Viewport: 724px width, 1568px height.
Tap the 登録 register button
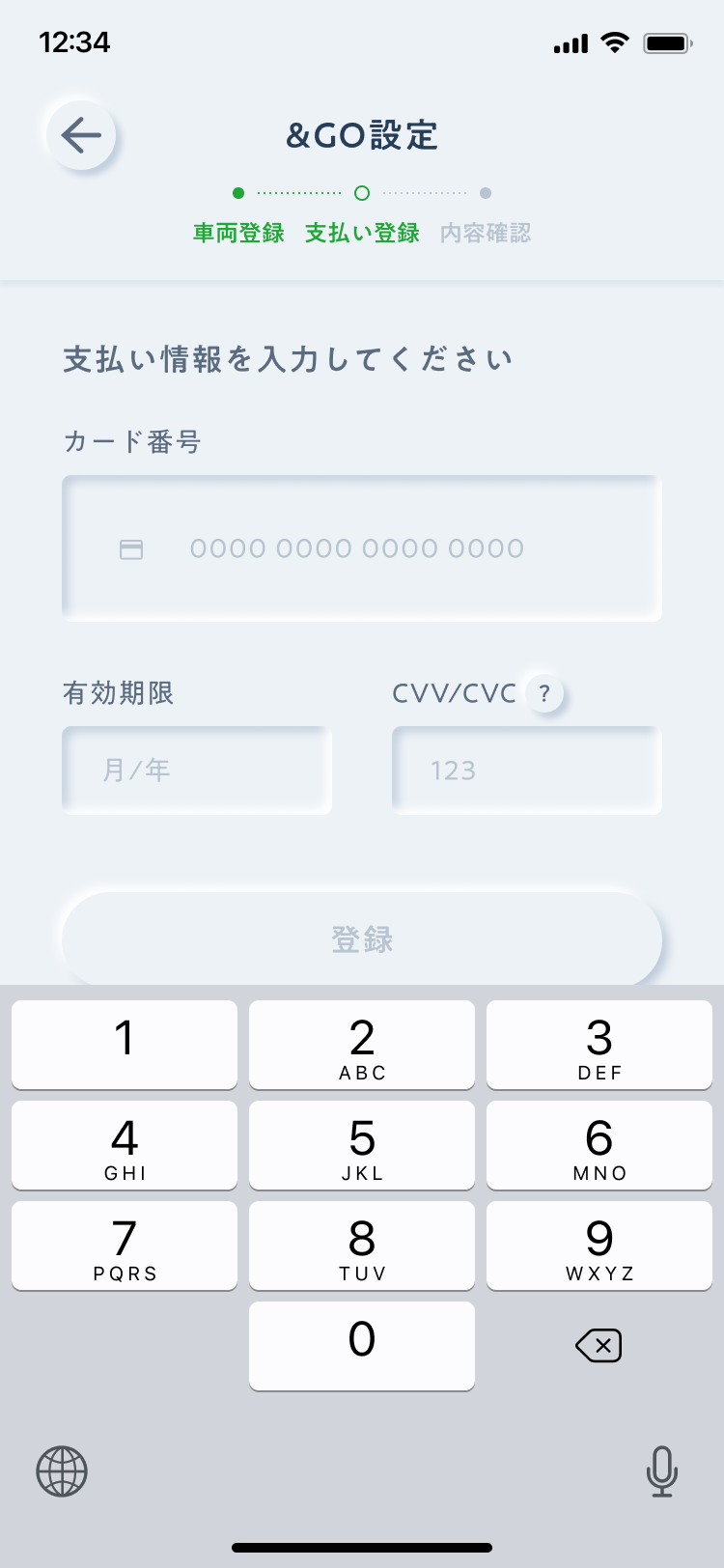tap(362, 938)
